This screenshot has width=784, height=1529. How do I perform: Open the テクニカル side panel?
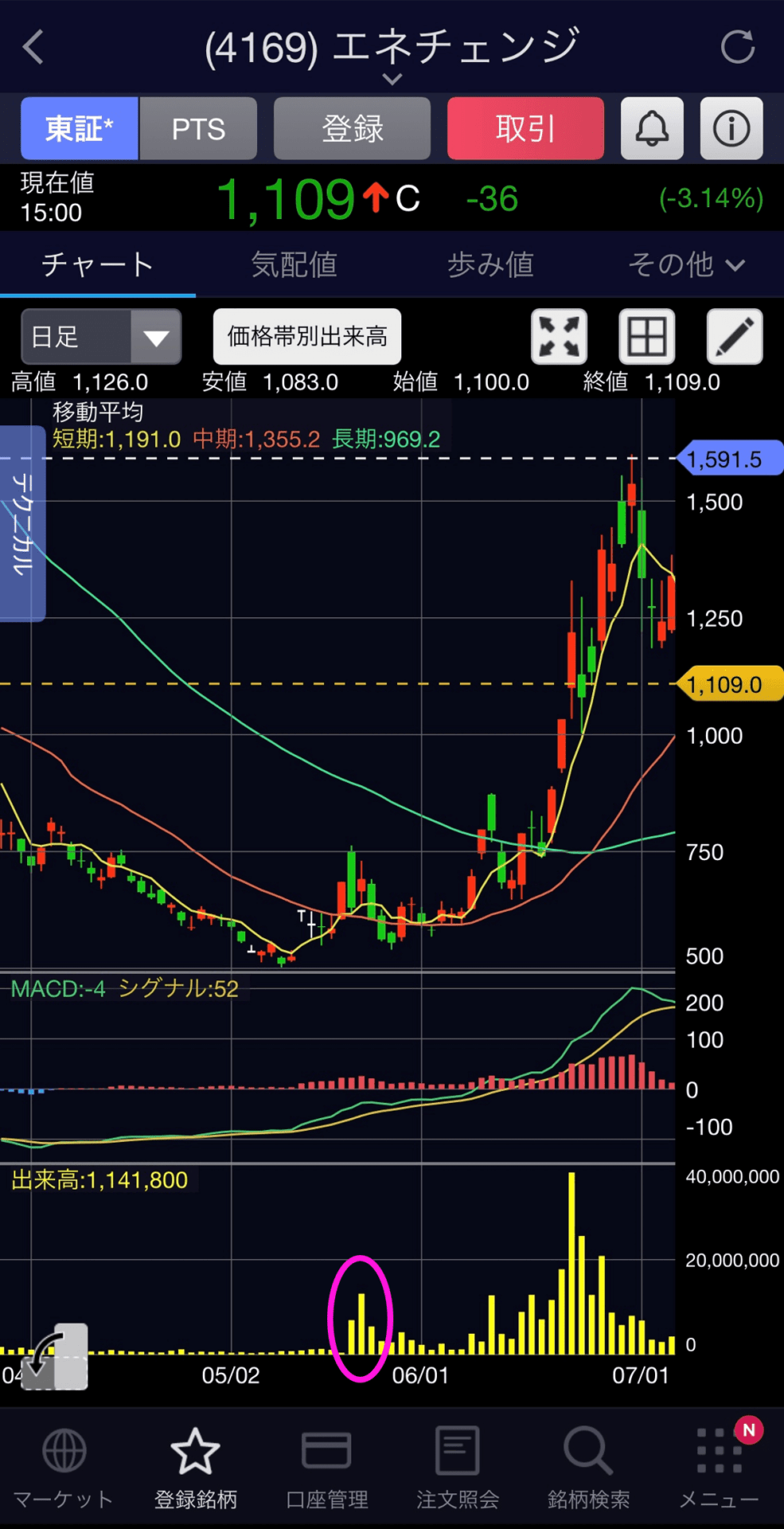22,523
